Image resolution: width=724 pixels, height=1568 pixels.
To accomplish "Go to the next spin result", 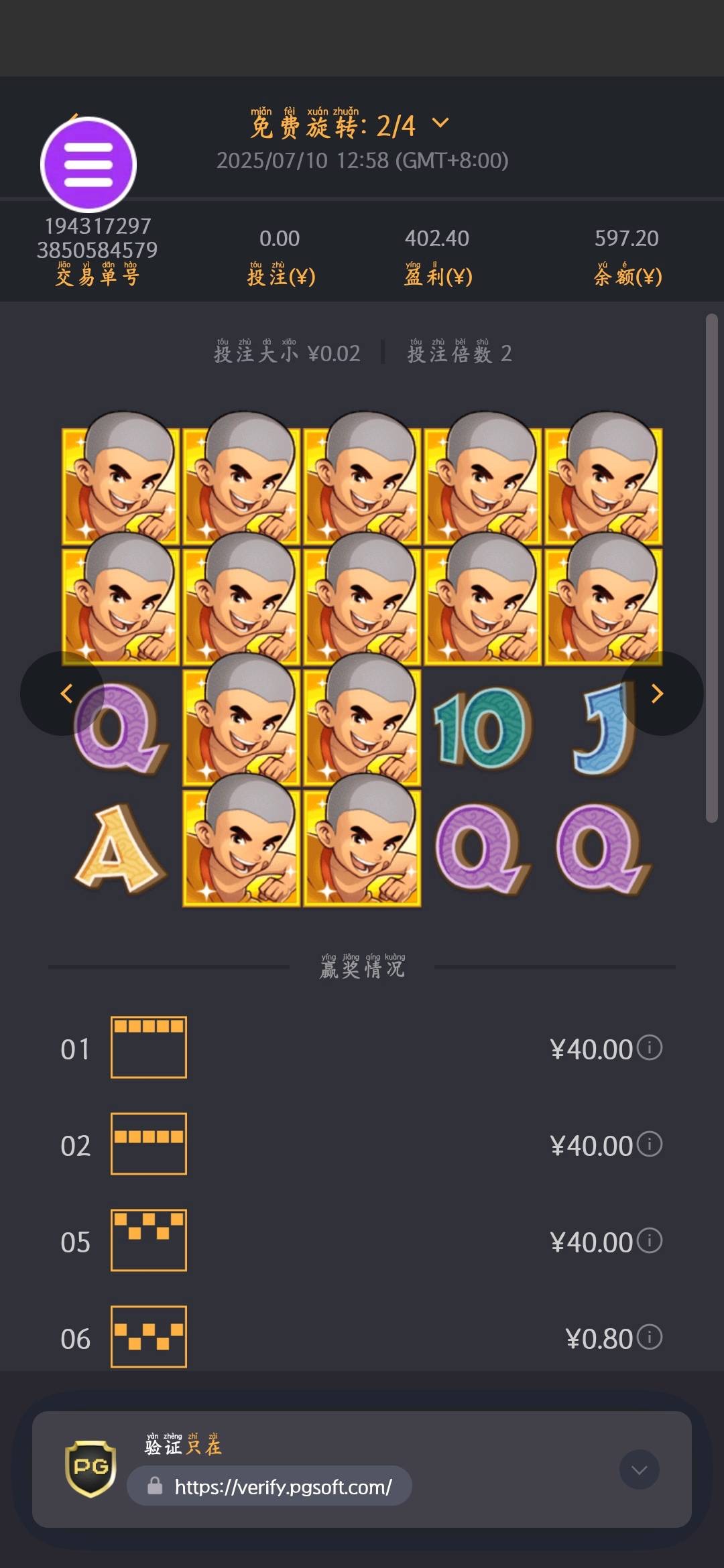I will coord(658,694).
